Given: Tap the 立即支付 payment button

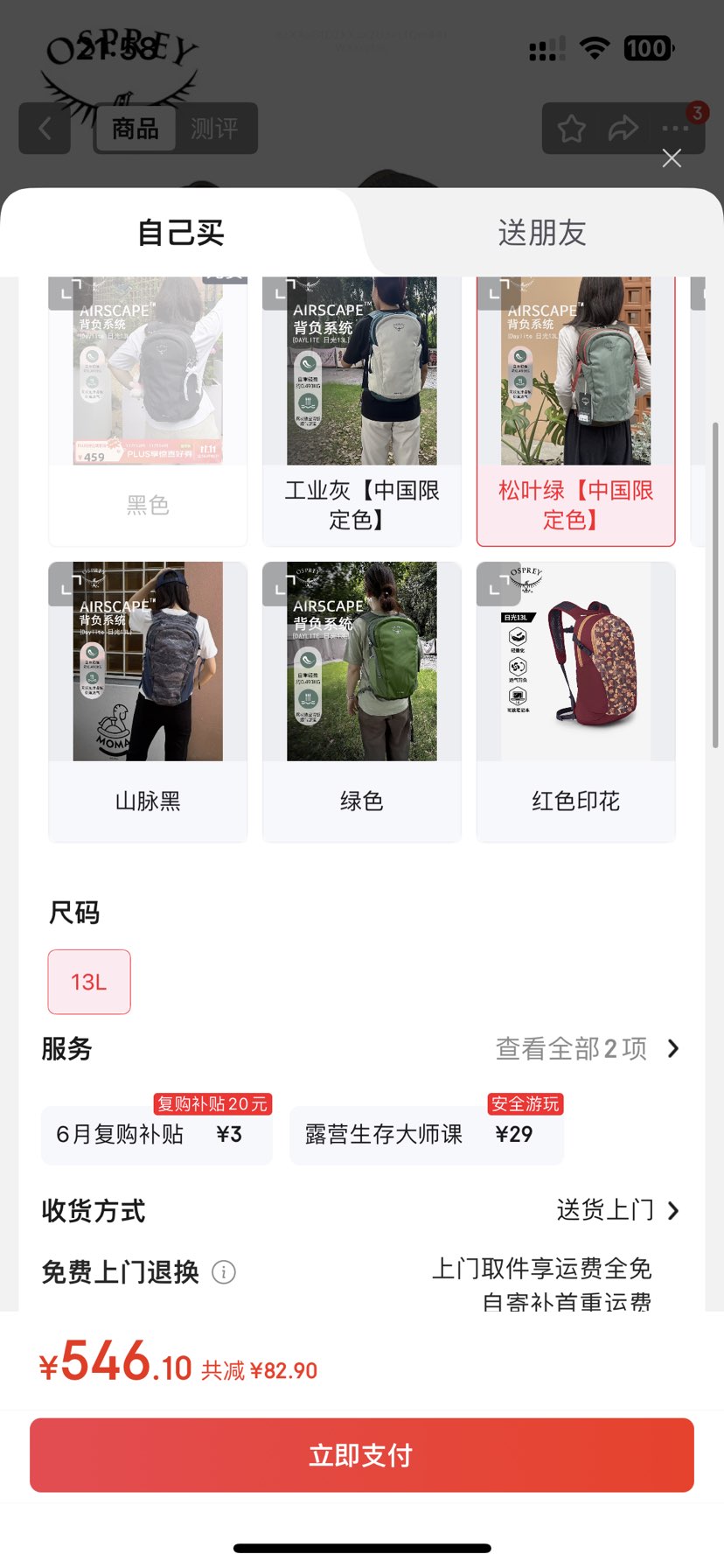Looking at the screenshot, I should pyautogui.click(x=362, y=1454).
